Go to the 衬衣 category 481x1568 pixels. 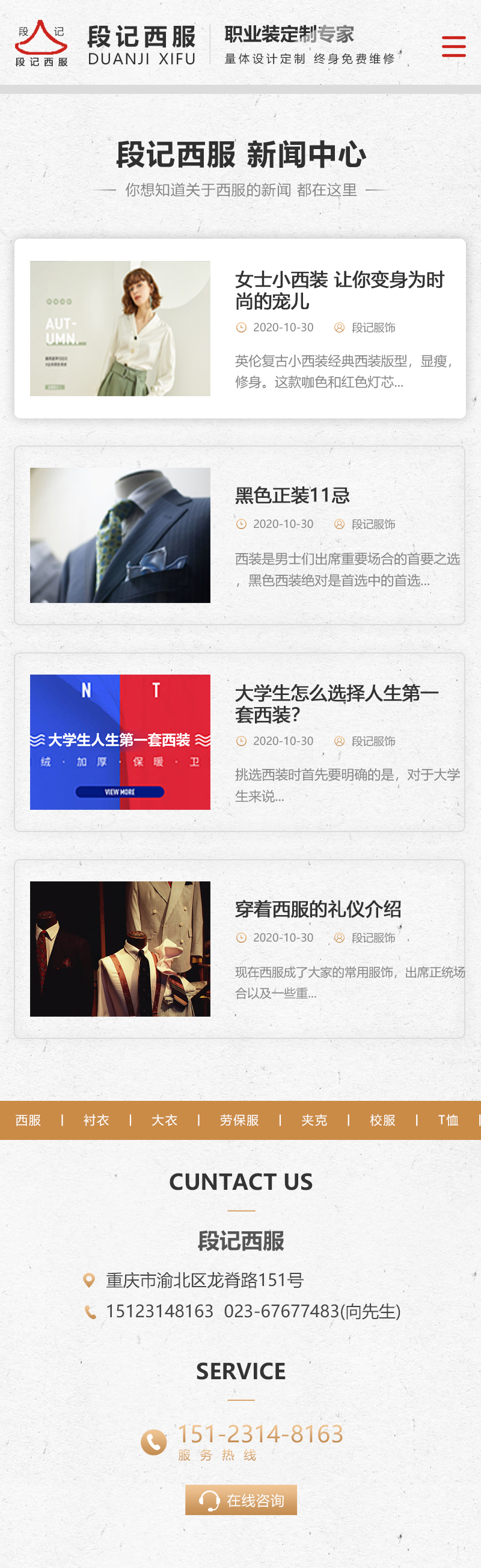[96, 1120]
